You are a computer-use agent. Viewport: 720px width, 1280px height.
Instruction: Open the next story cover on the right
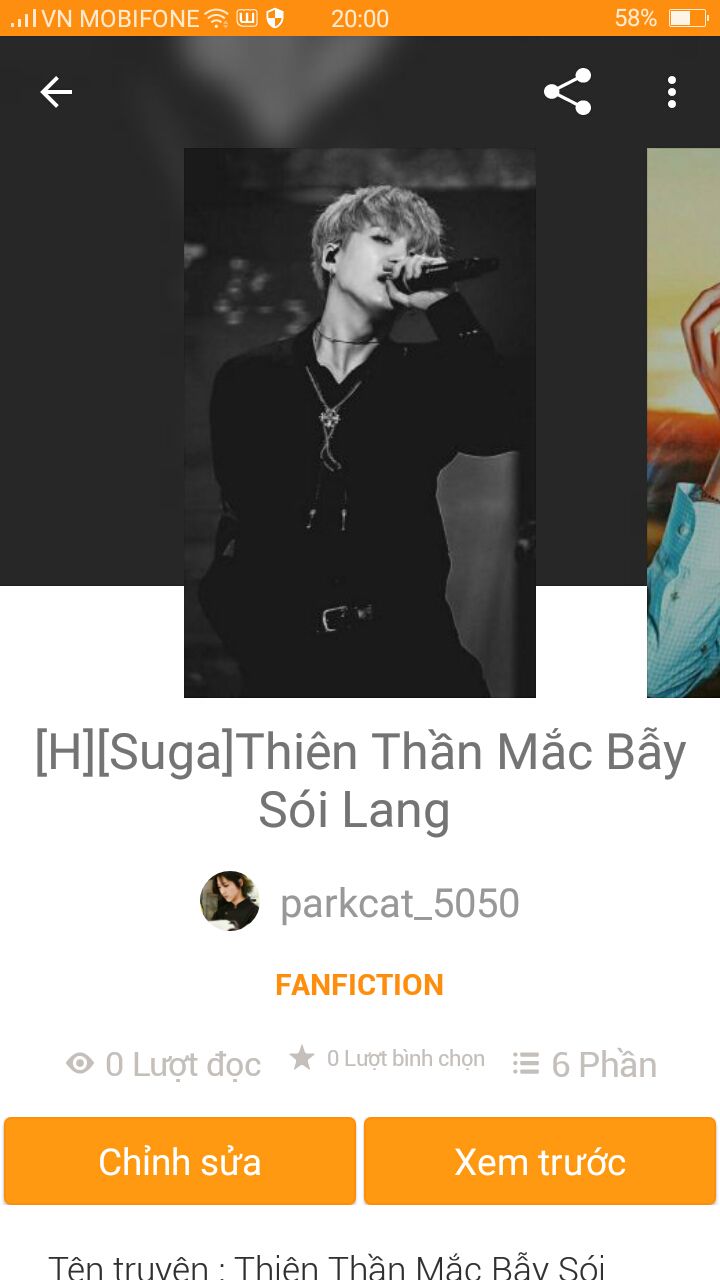point(684,423)
